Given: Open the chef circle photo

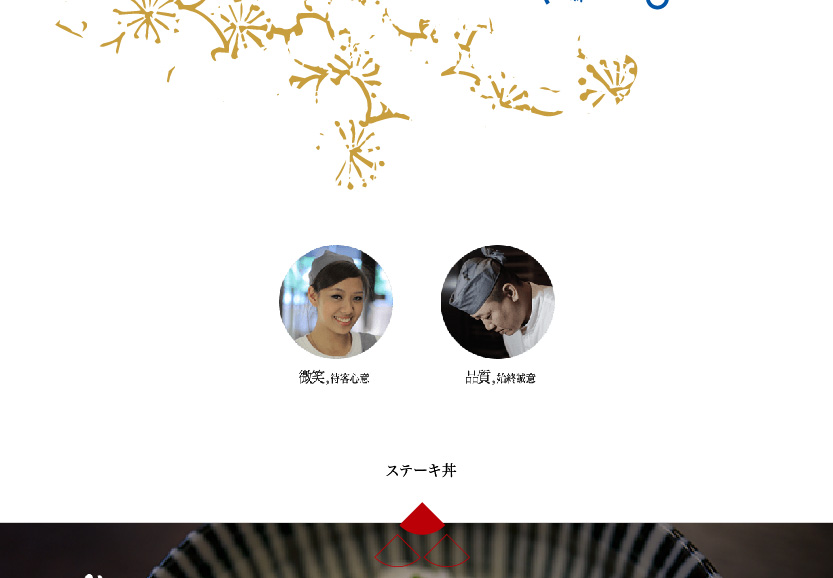Looking at the screenshot, I should pyautogui.click(x=497, y=302).
